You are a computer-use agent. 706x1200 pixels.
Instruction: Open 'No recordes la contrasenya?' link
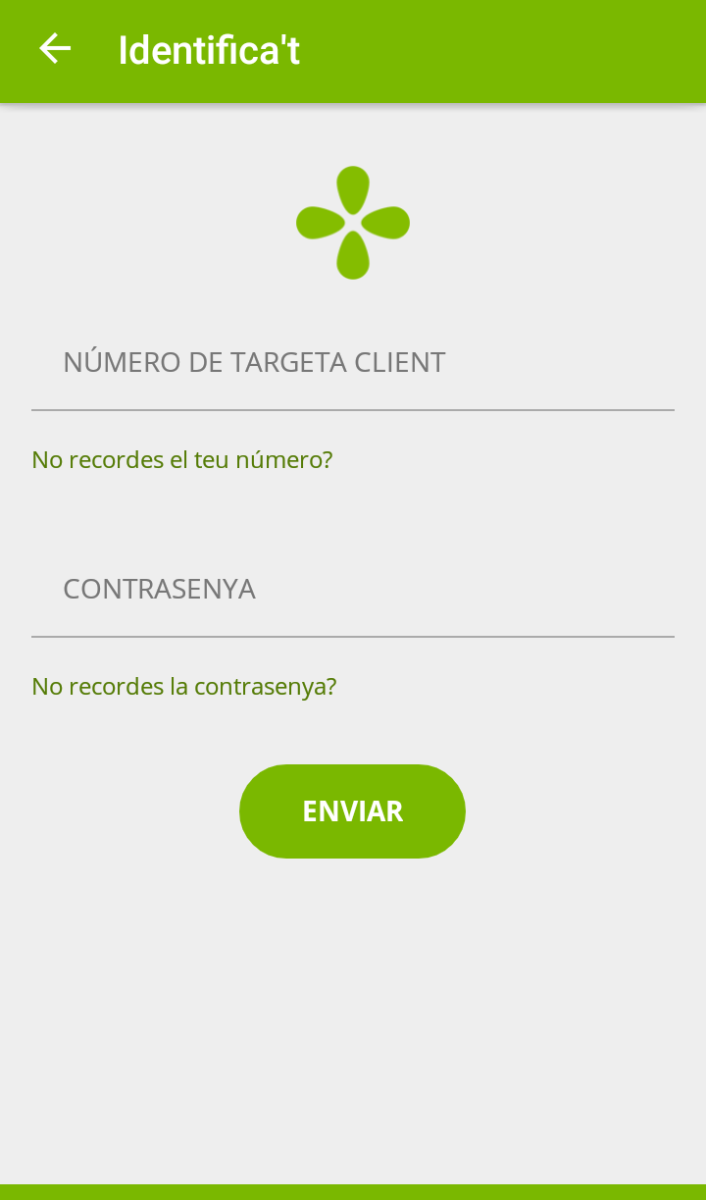tap(184, 686)
